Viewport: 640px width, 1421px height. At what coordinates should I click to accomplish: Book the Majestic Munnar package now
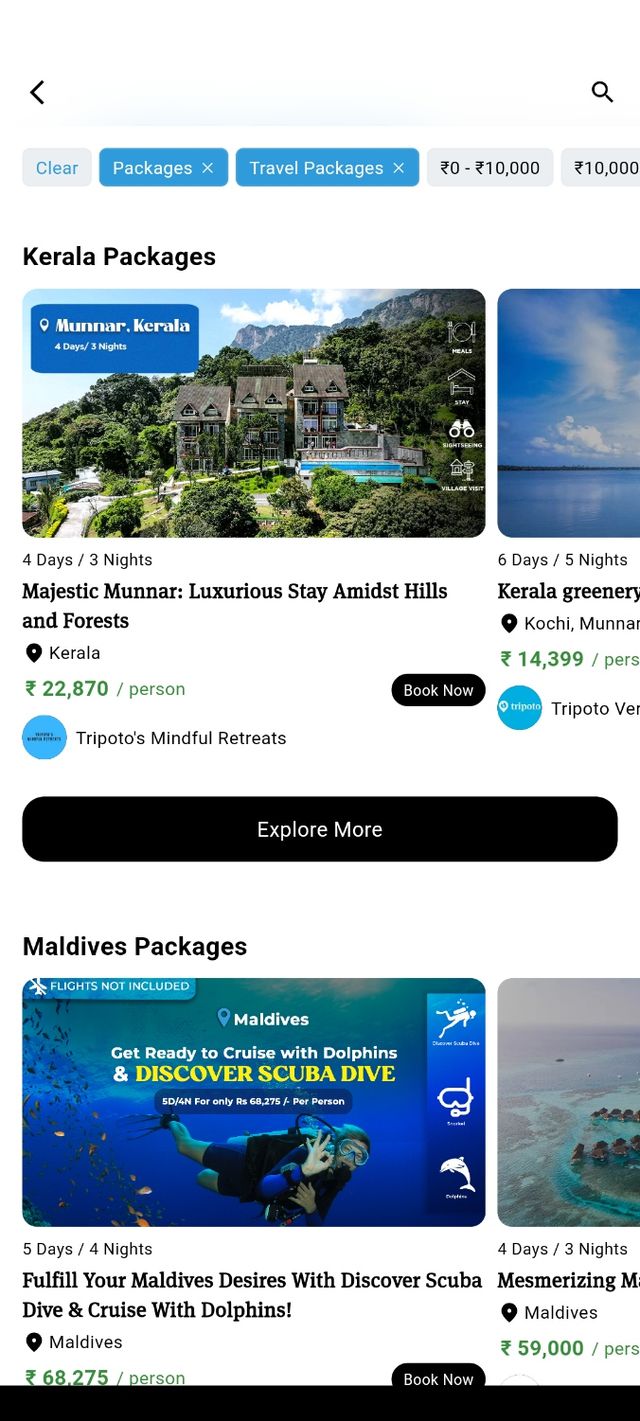coord(438,690)
